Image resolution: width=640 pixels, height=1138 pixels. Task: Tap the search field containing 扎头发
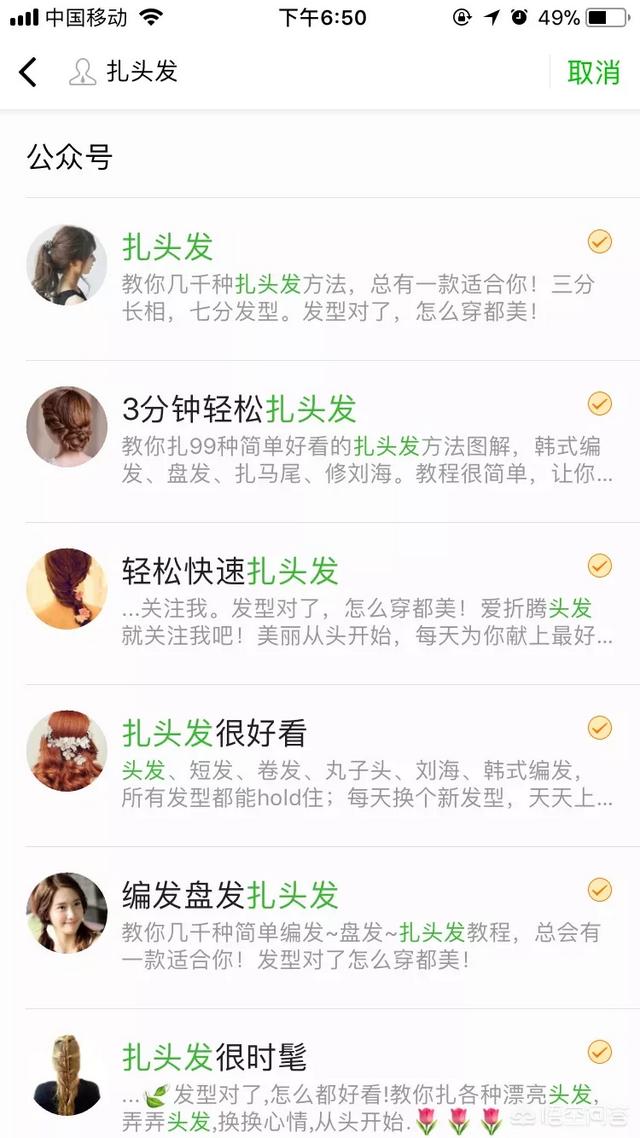(x=300, y=72)
